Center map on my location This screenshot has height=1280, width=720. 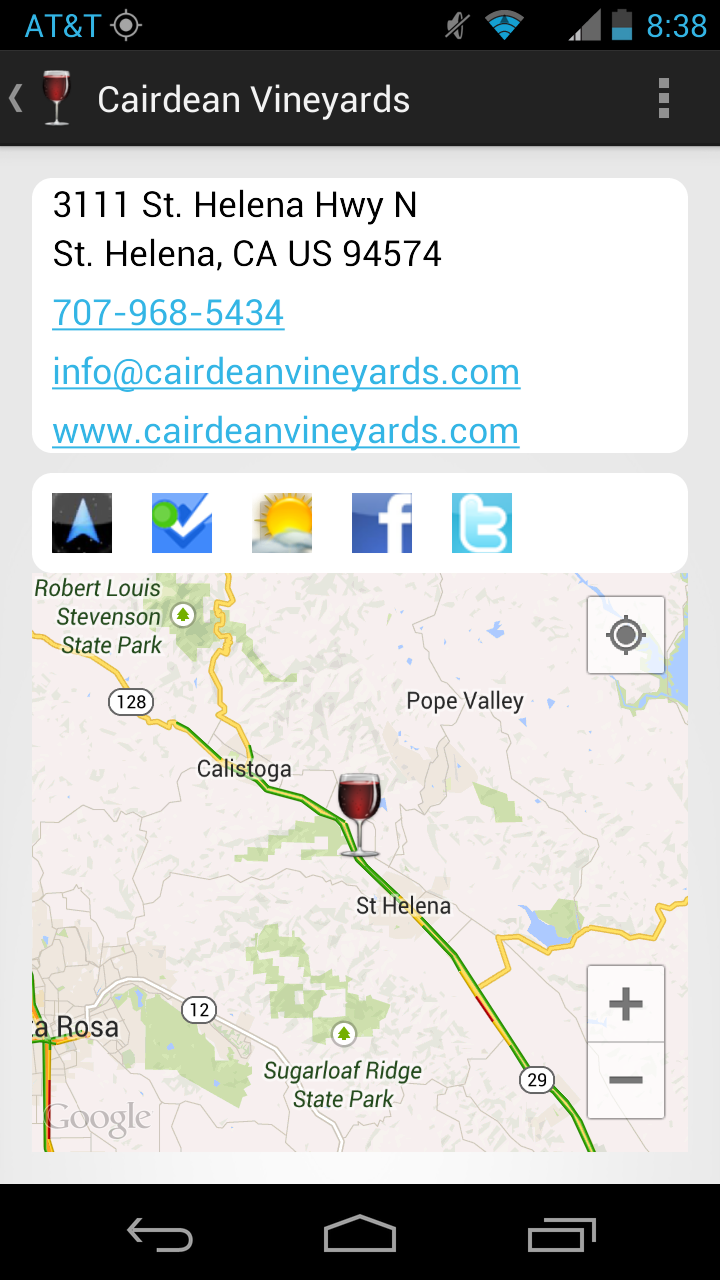626,635
